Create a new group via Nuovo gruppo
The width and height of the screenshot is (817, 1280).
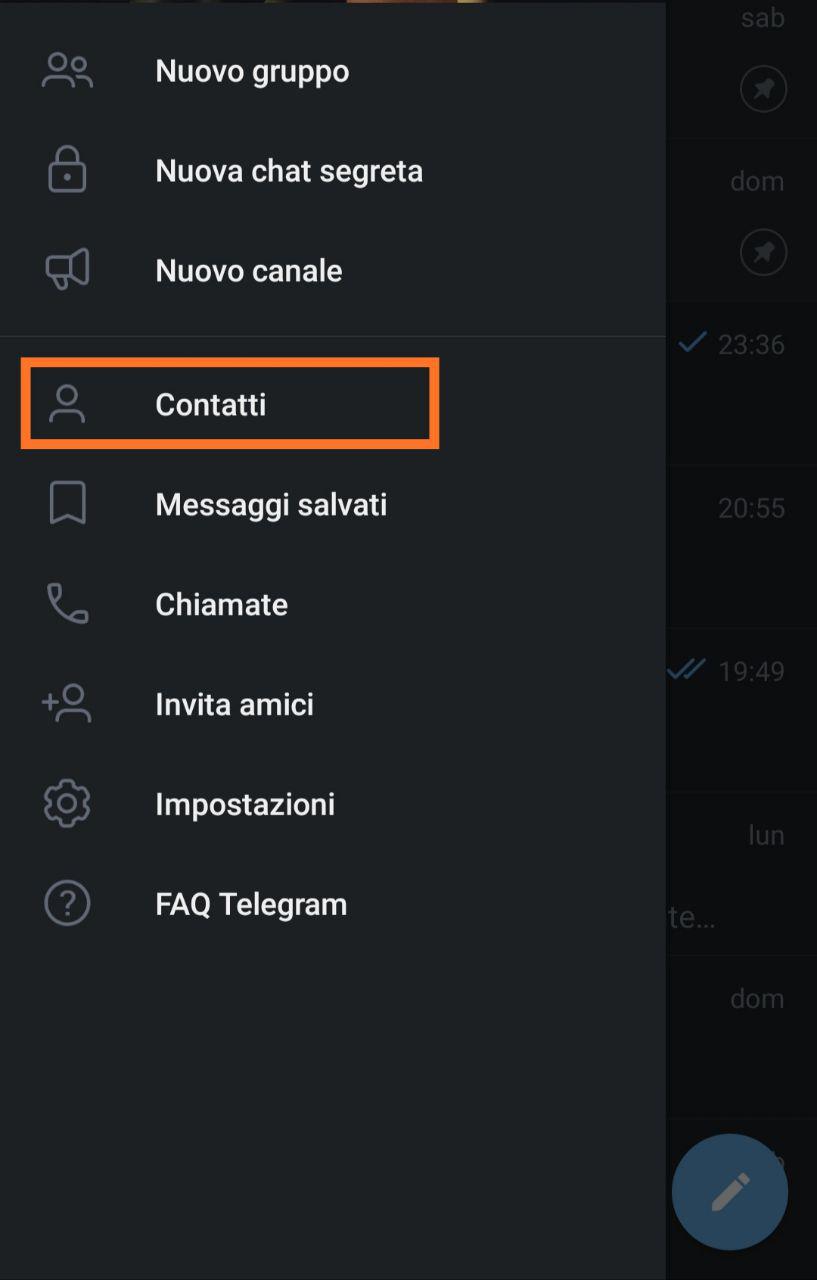pyautogui.click(x=252, y=72)
